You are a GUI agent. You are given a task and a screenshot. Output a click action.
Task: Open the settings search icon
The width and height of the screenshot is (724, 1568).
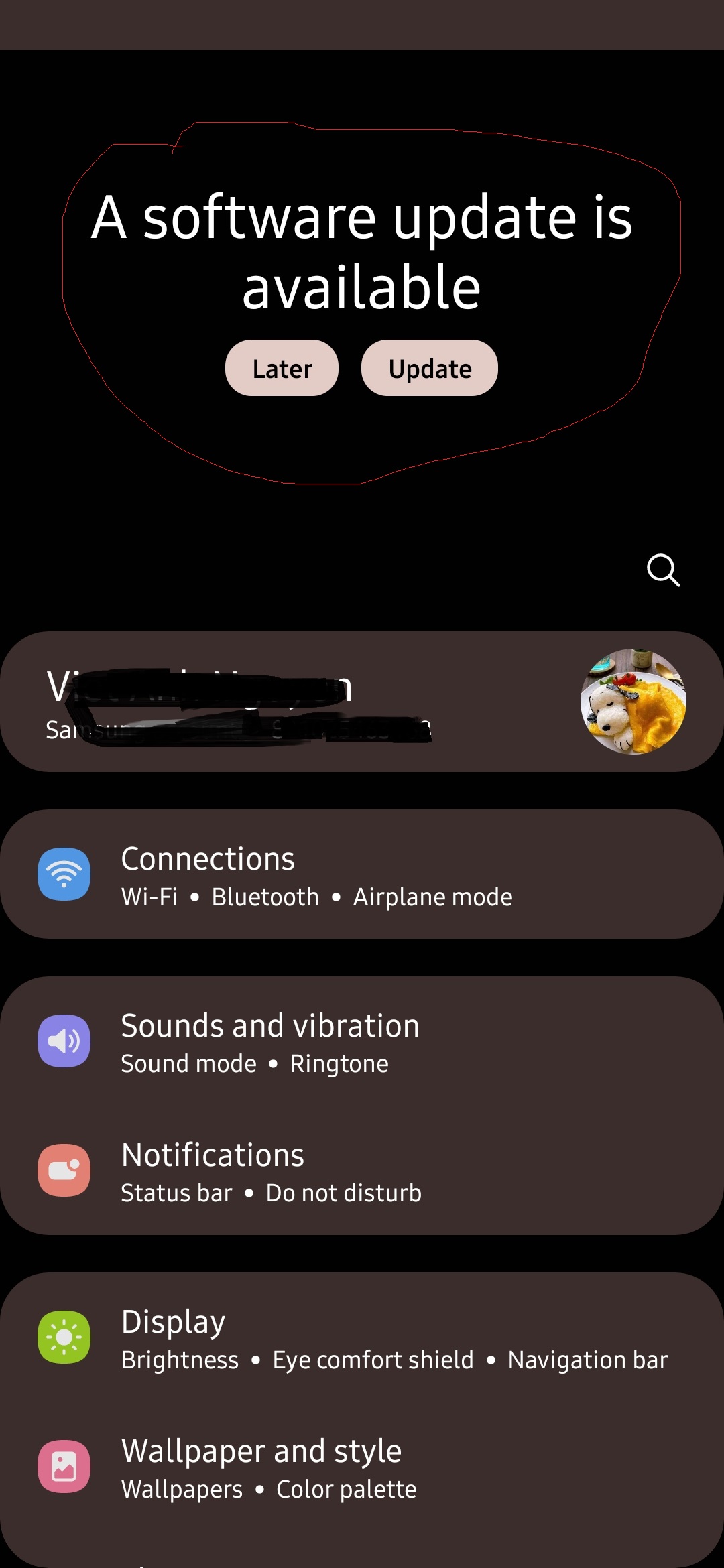click(x=662, y=570)
